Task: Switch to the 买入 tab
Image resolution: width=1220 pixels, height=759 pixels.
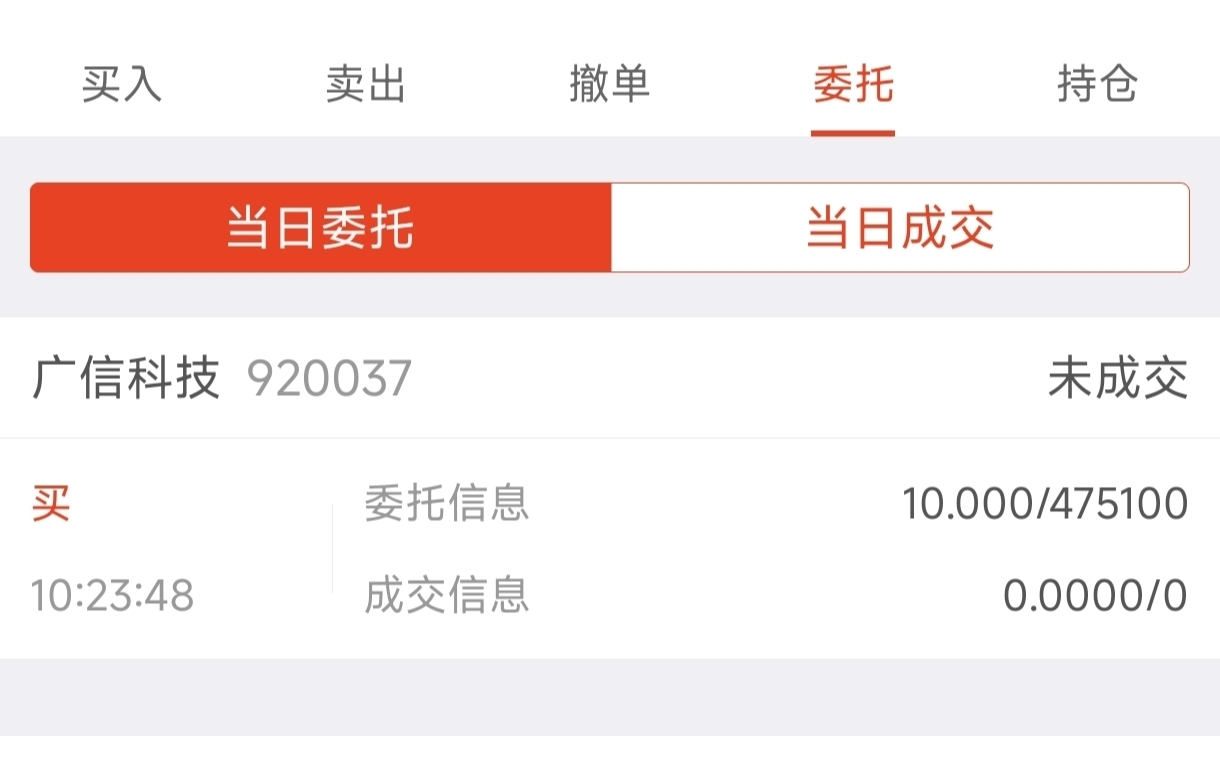Action: tap(121, 85)
